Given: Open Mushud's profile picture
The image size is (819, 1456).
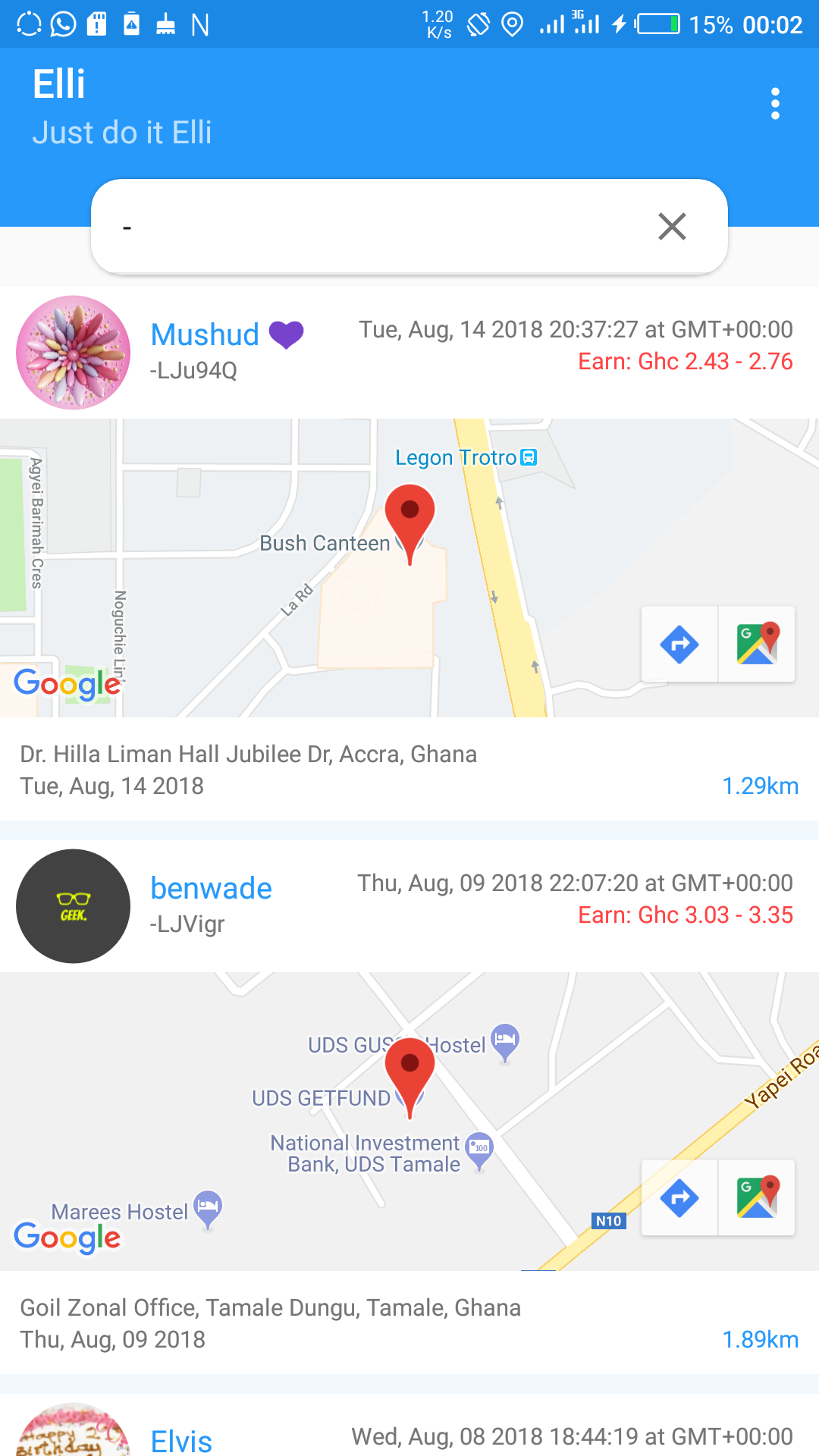Looking at the screenshot, I should click(x=74, y=353).
